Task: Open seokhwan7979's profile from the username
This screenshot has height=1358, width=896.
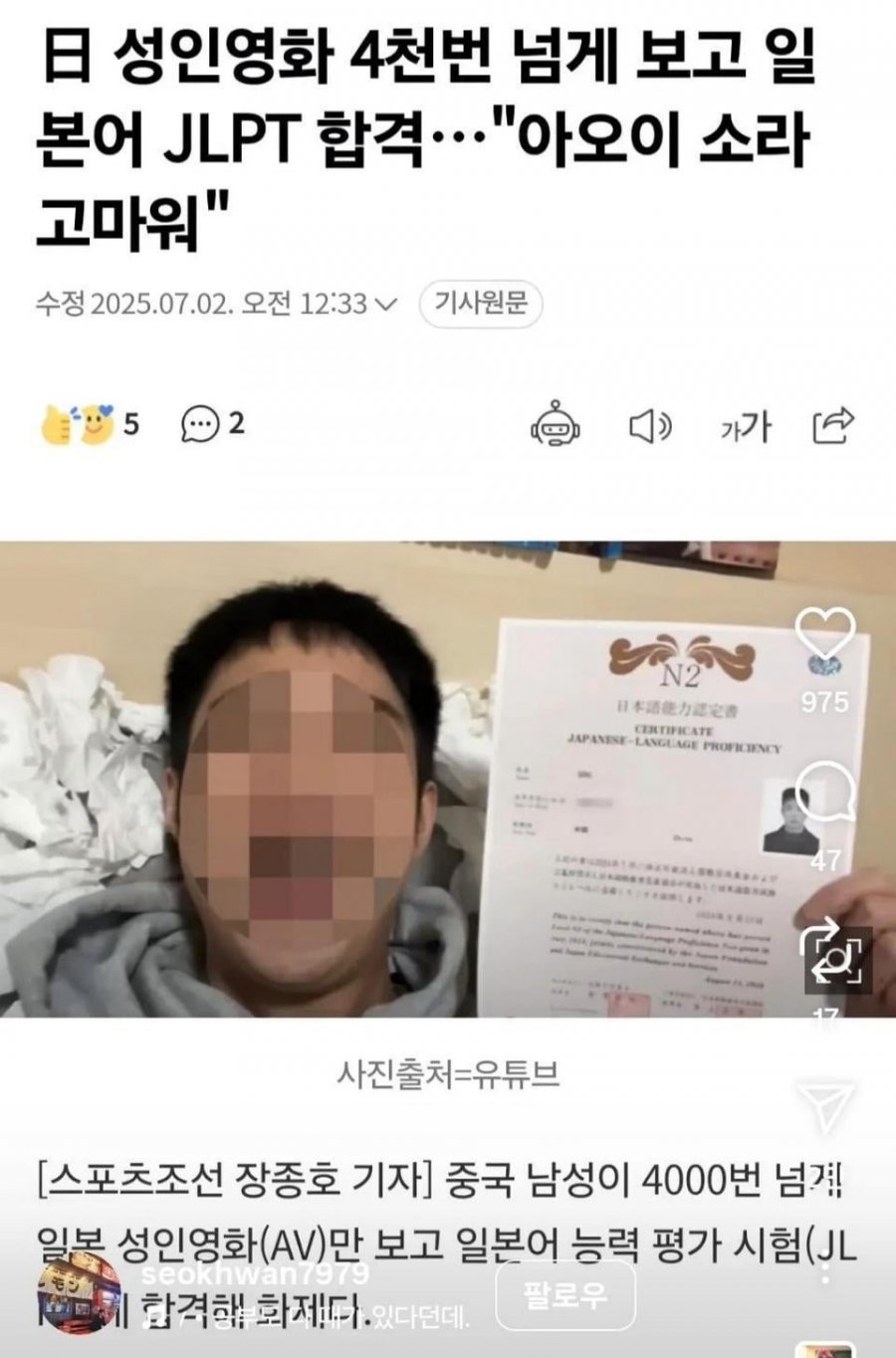Action: click(x=255, y=1273)
